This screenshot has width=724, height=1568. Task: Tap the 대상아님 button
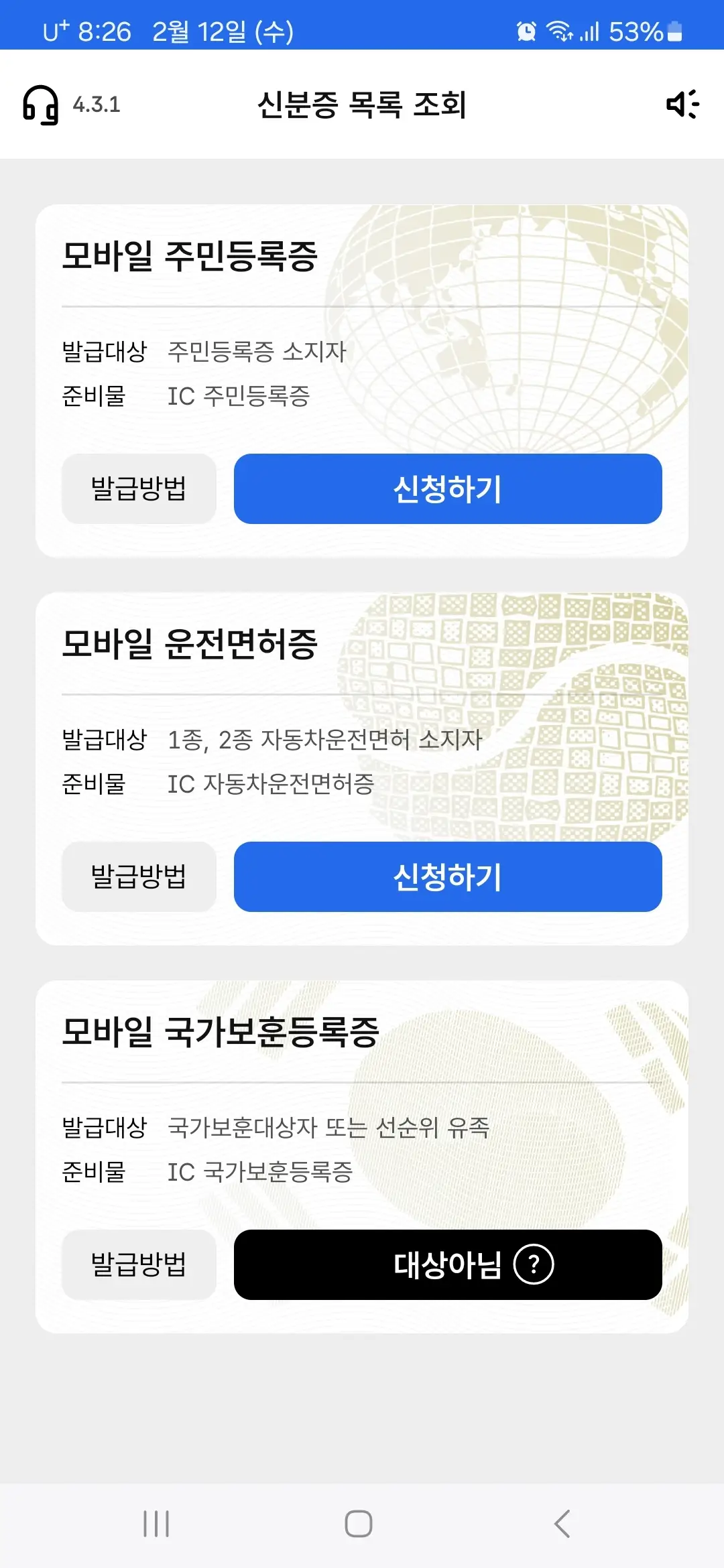(447, 1265)
